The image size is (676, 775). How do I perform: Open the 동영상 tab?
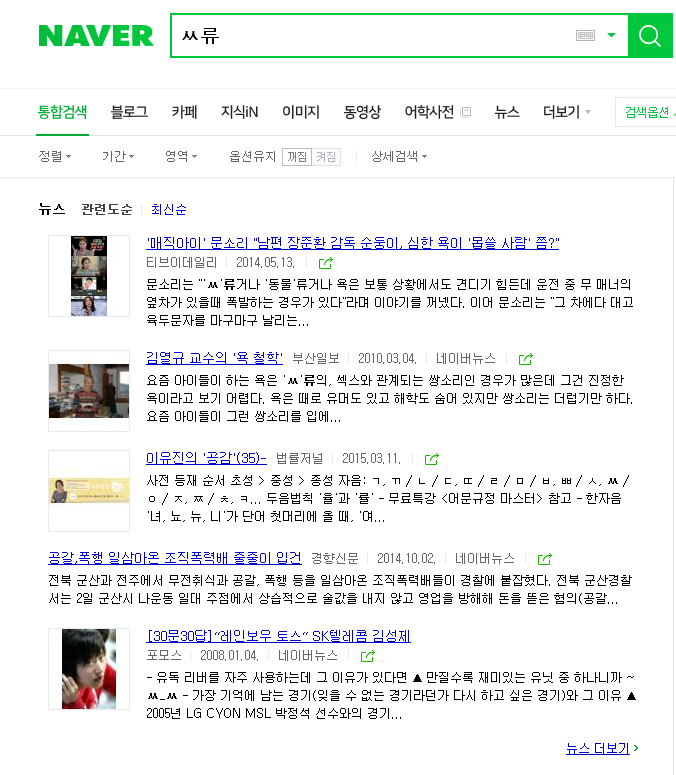click(362, 112)
